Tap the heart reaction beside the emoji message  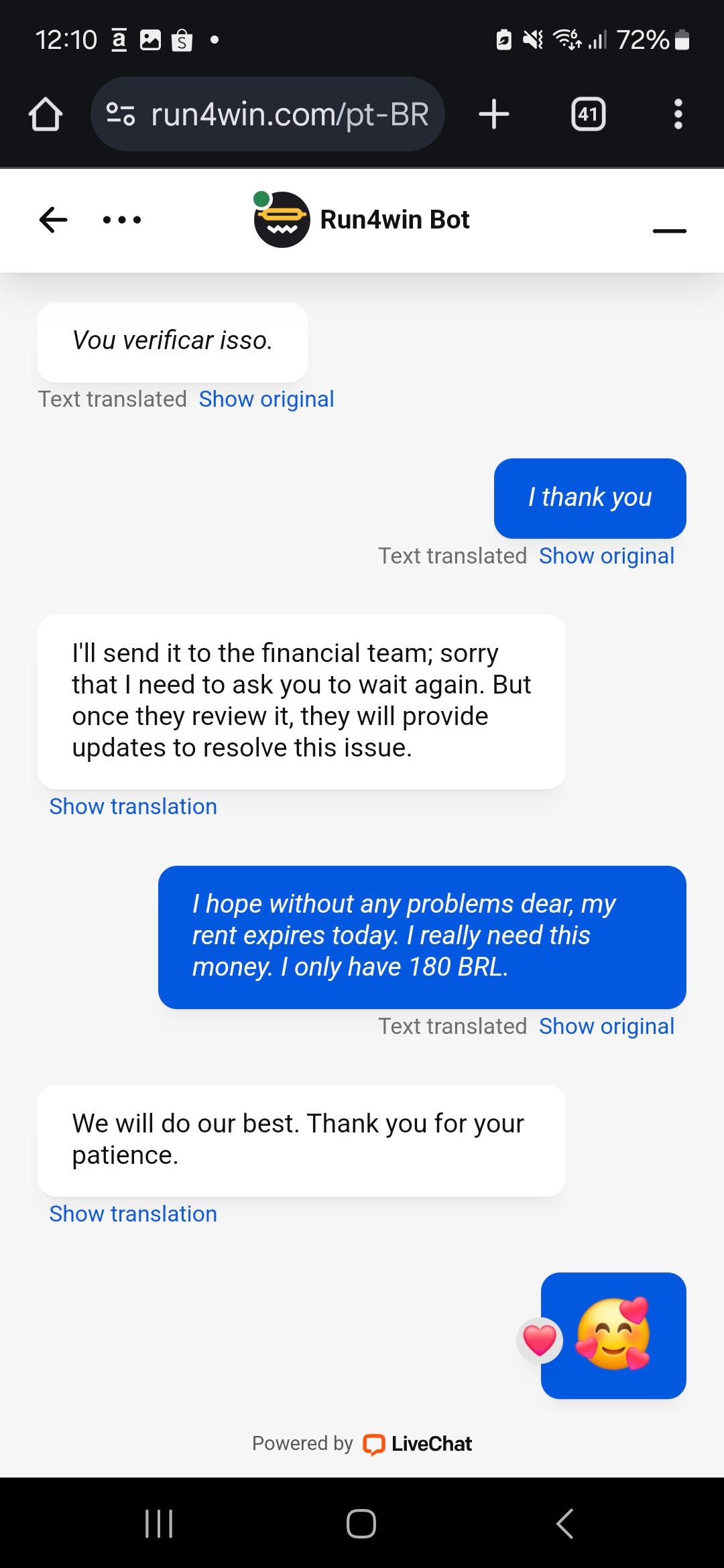pyautogui.click(x=540, y=1340)
